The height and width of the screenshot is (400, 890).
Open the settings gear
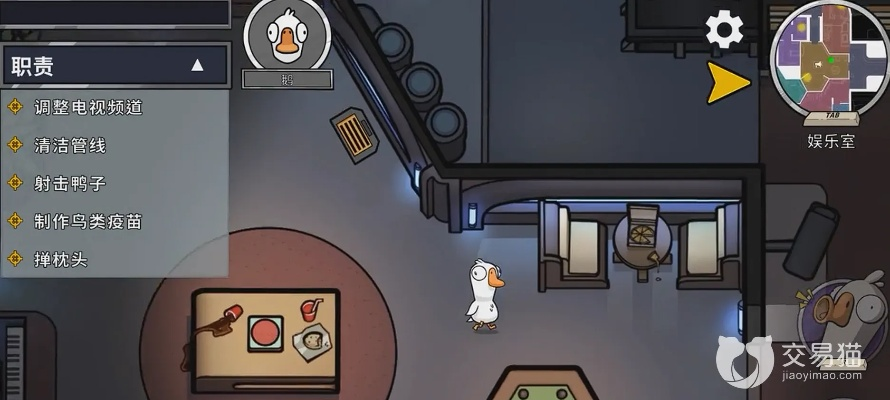coord(724,29)
